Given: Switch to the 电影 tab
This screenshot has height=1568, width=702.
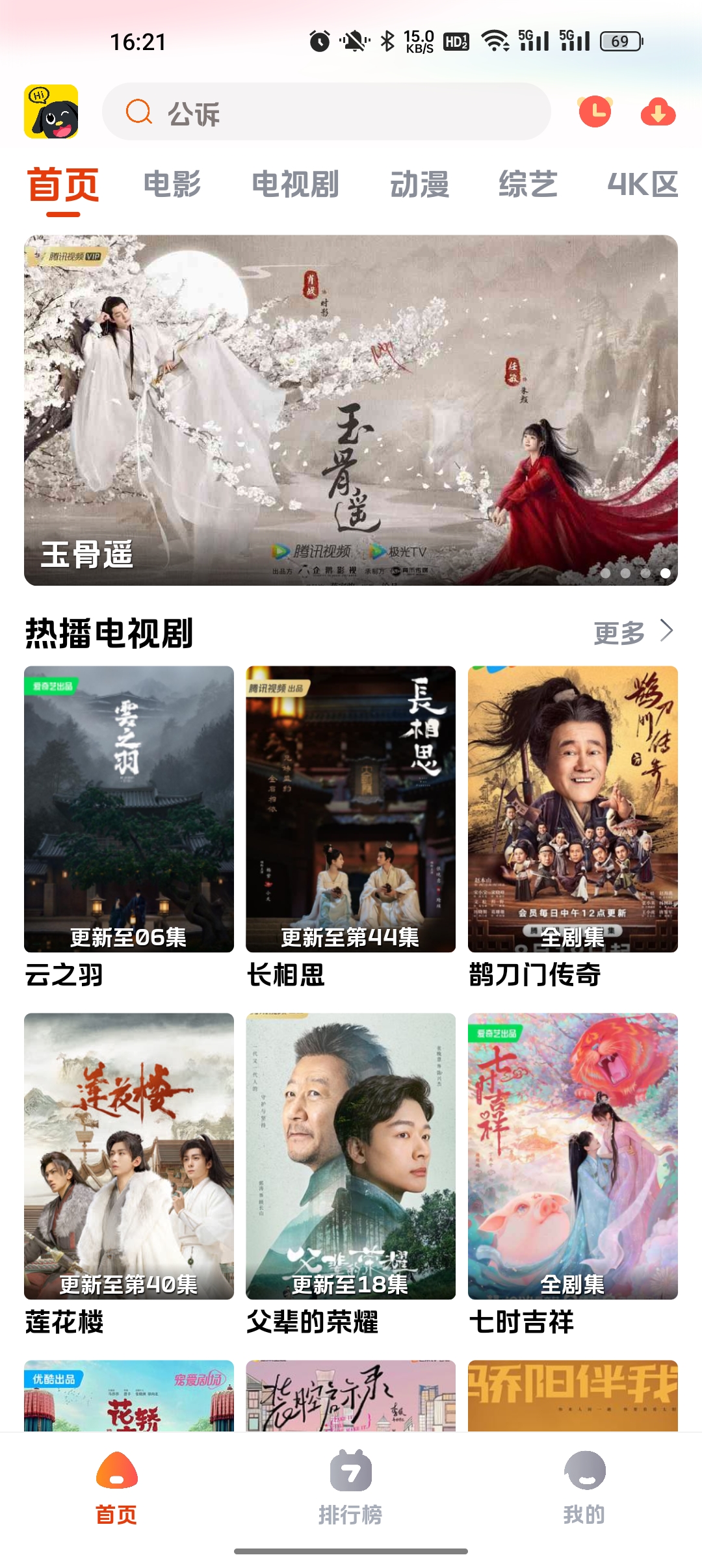Looking at the screenshot, I should 172,184.
